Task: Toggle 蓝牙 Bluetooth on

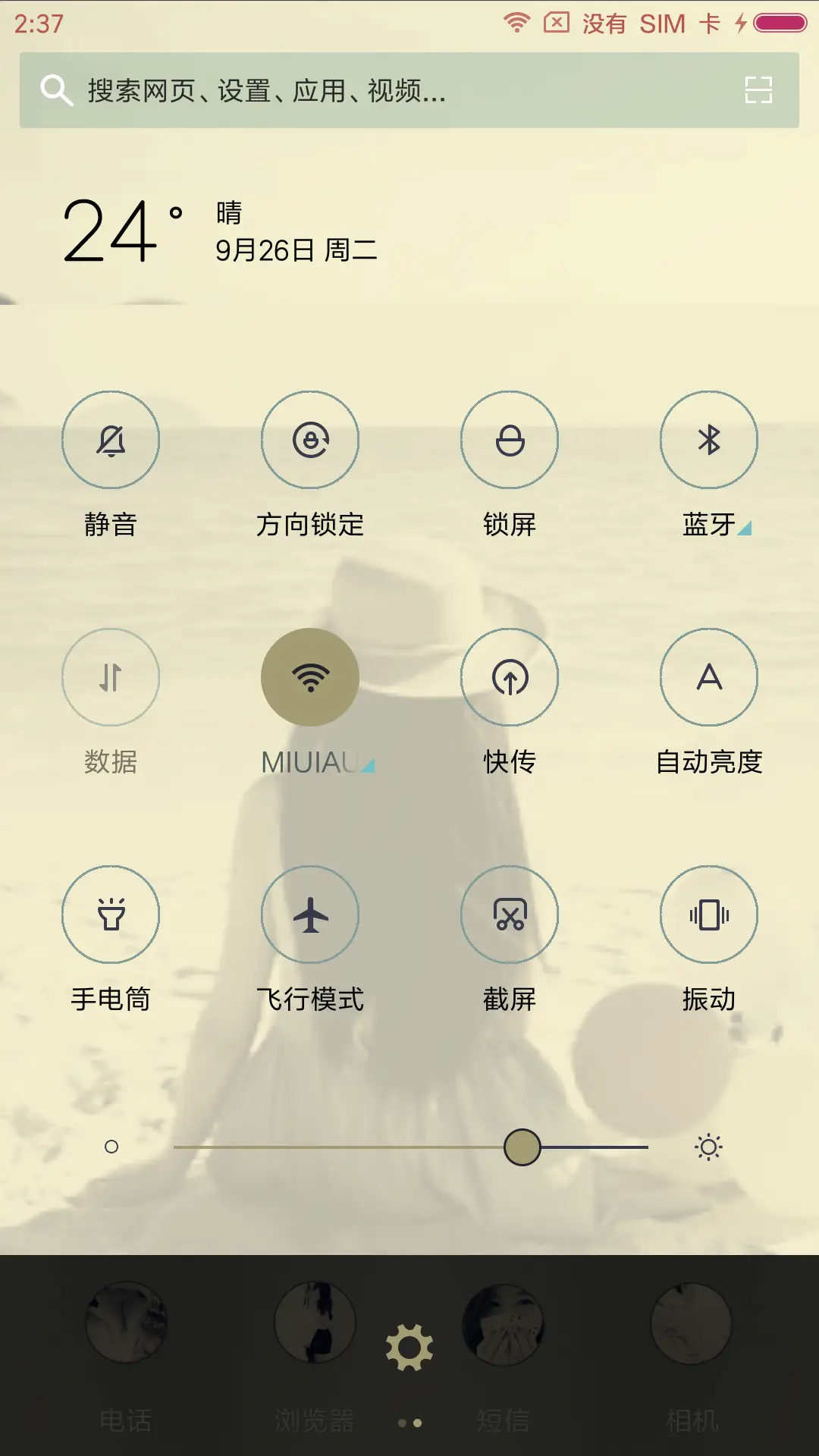Action: (x=708, y=441)
